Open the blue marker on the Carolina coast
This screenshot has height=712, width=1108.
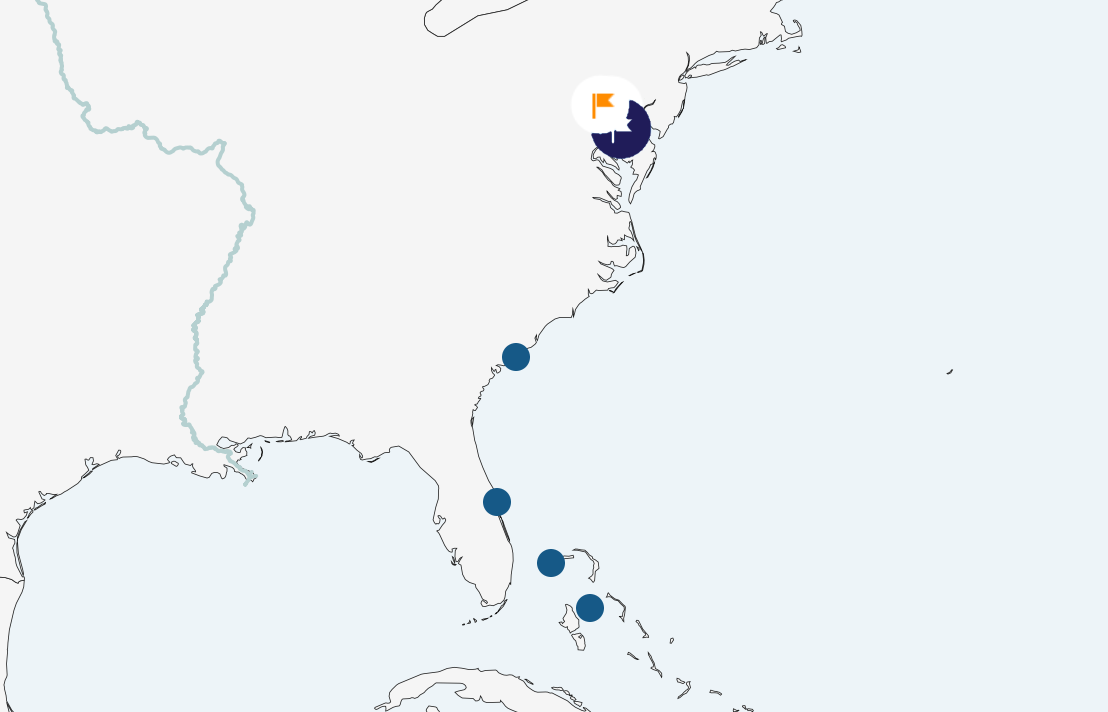coord(516,357)
